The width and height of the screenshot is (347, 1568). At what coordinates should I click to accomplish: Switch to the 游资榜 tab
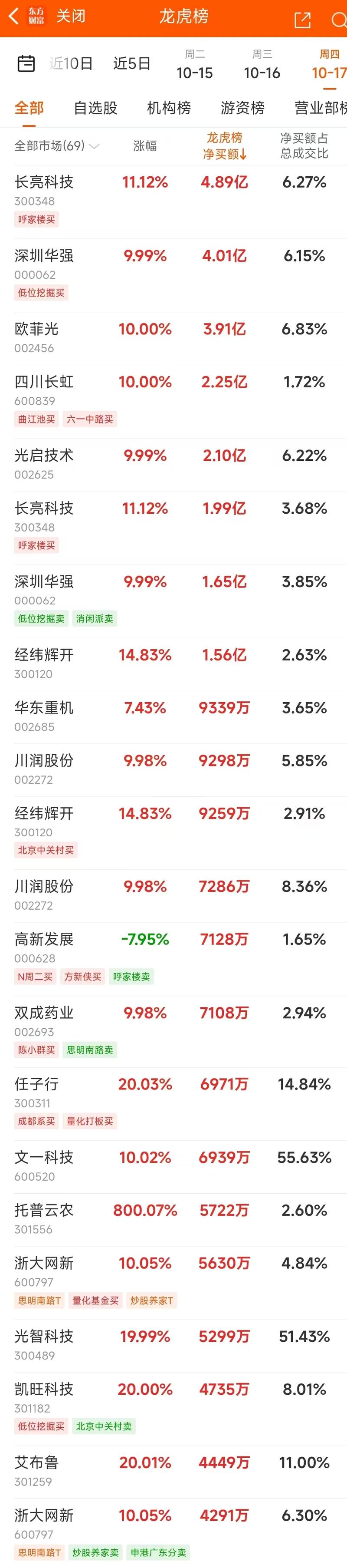pos(242,109)
